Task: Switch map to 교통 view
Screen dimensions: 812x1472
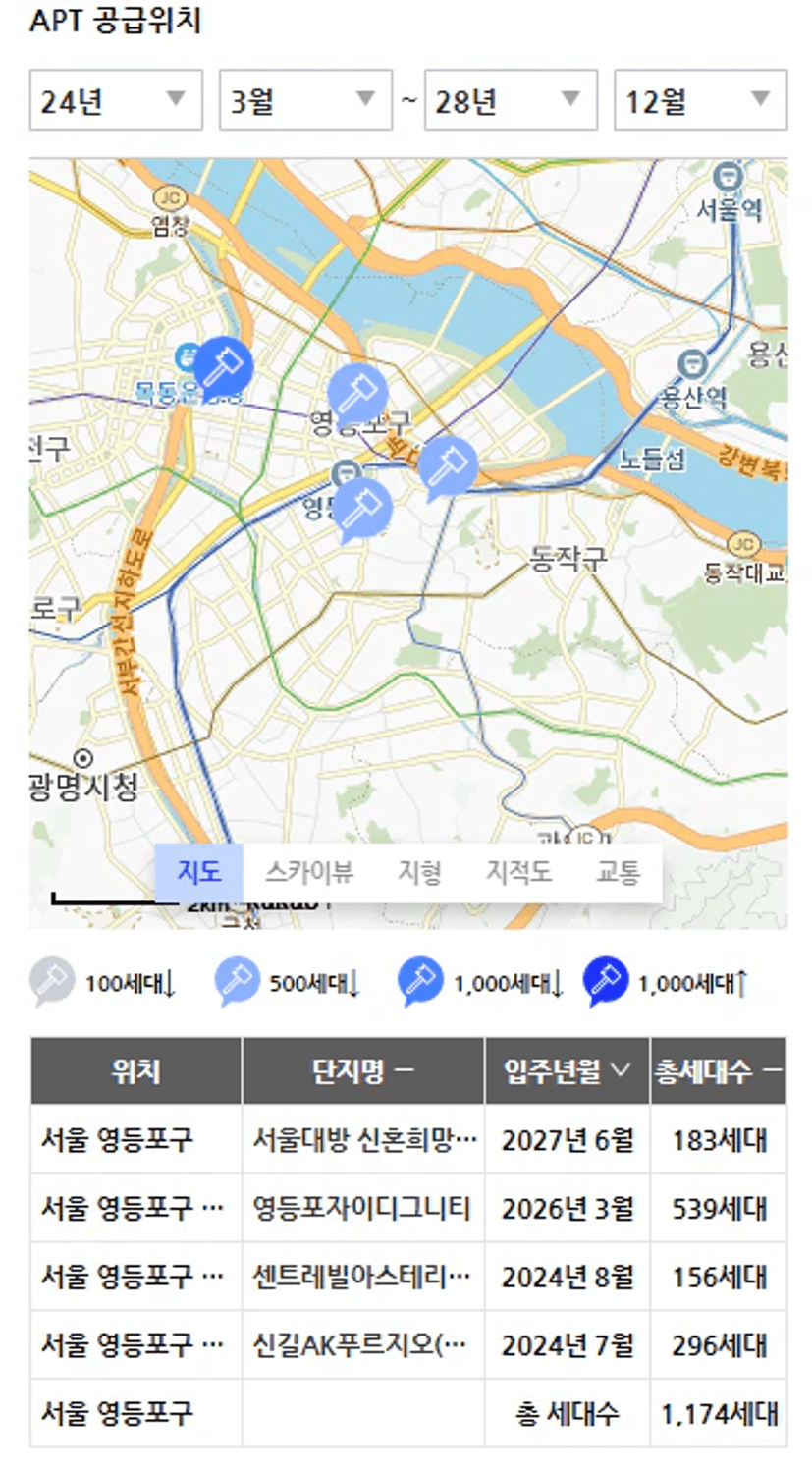Action: click(618, 872)
